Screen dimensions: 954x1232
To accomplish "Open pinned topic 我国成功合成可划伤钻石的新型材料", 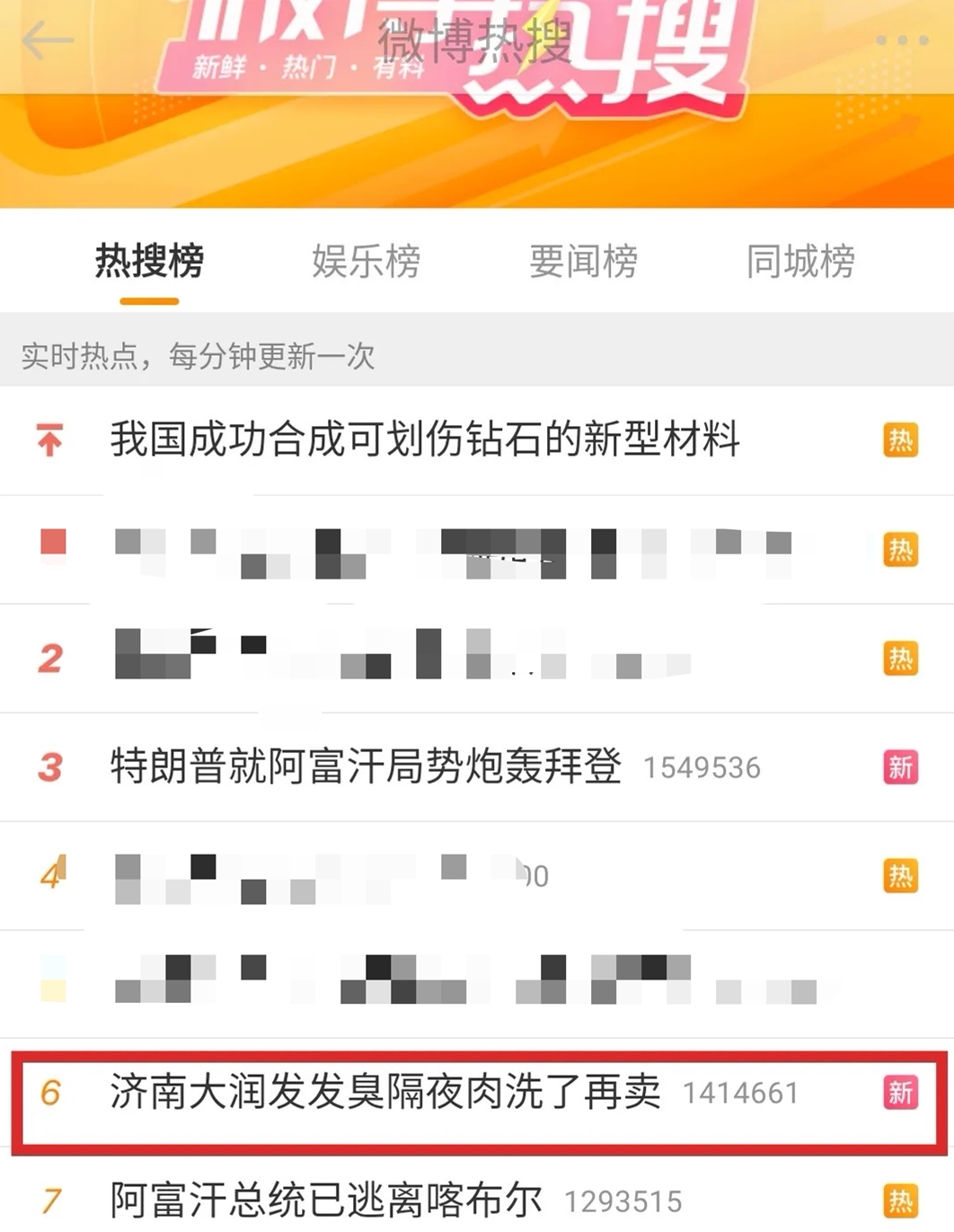I will pyautogui.click(x=425, y=439).
